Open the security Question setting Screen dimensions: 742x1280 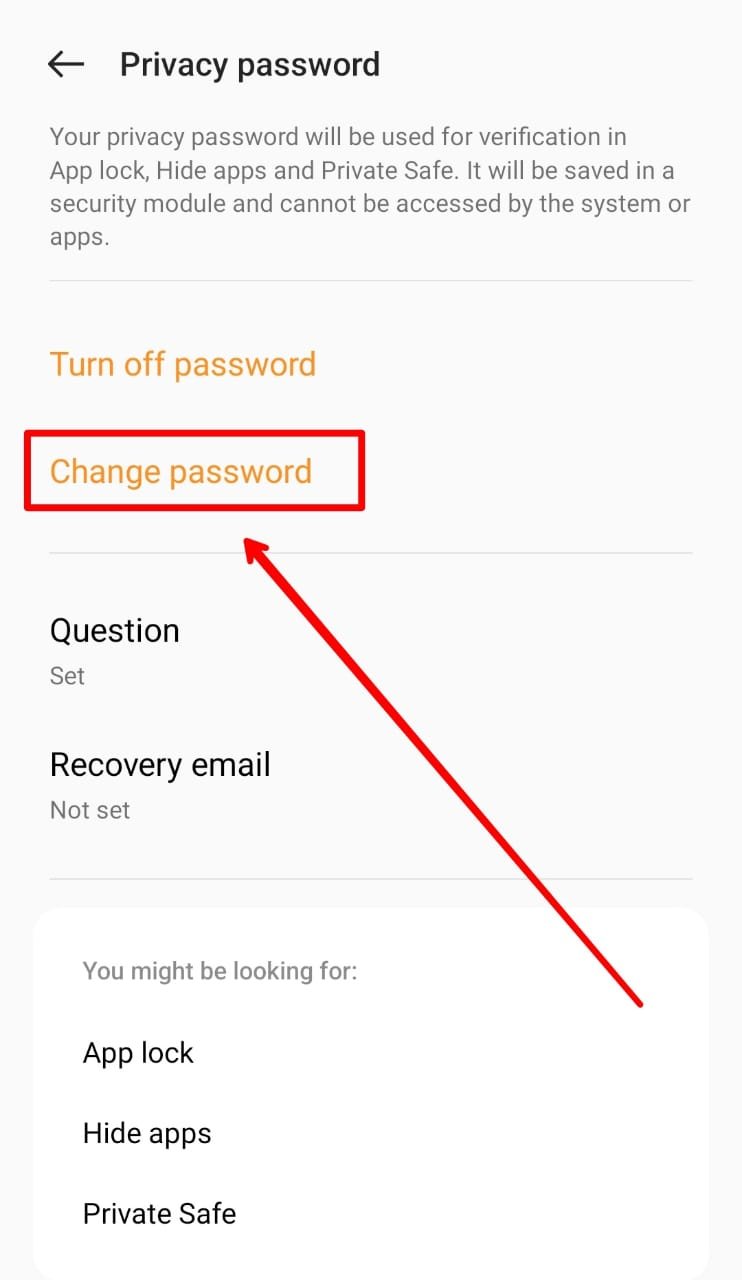371,651
